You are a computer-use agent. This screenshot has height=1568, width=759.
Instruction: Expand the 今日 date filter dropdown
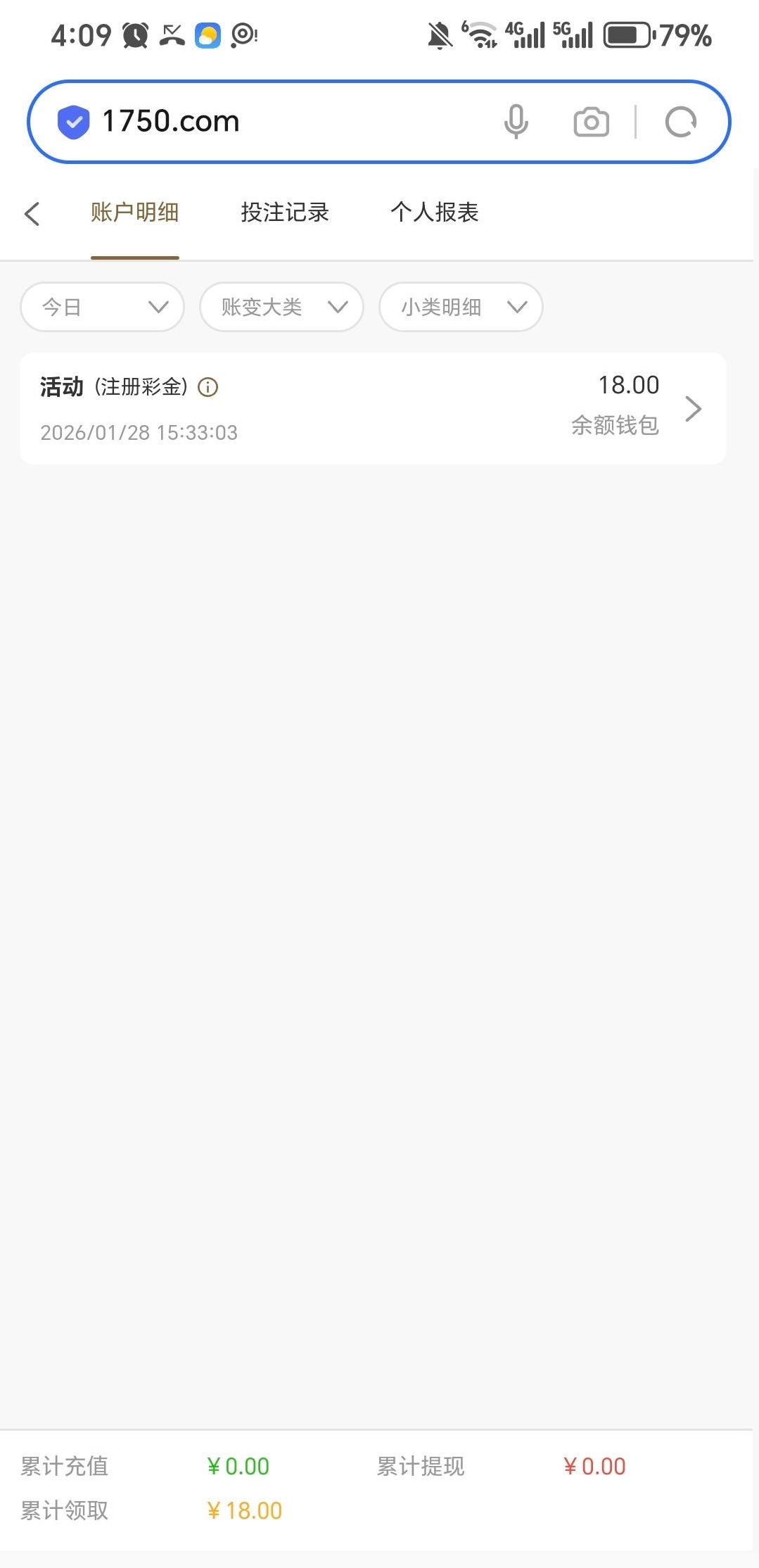[x=103, y=307]
